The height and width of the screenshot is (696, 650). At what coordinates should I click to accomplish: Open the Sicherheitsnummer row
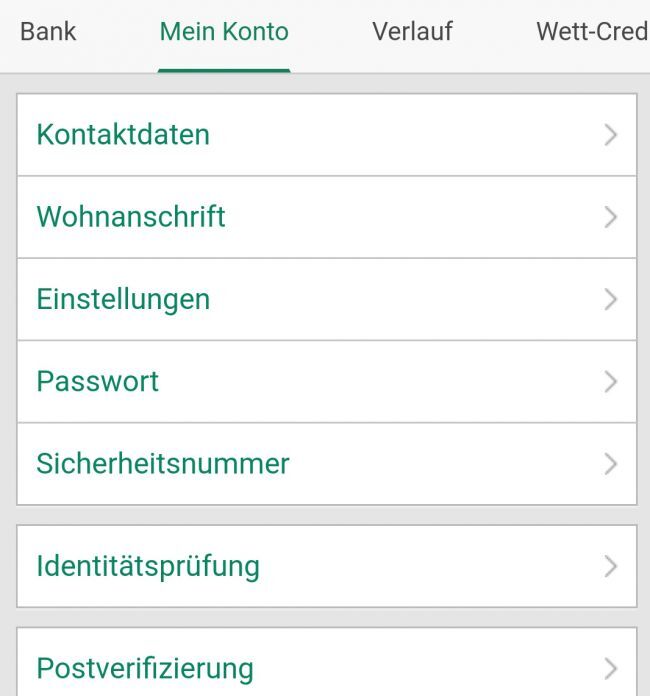pos(326,464)
